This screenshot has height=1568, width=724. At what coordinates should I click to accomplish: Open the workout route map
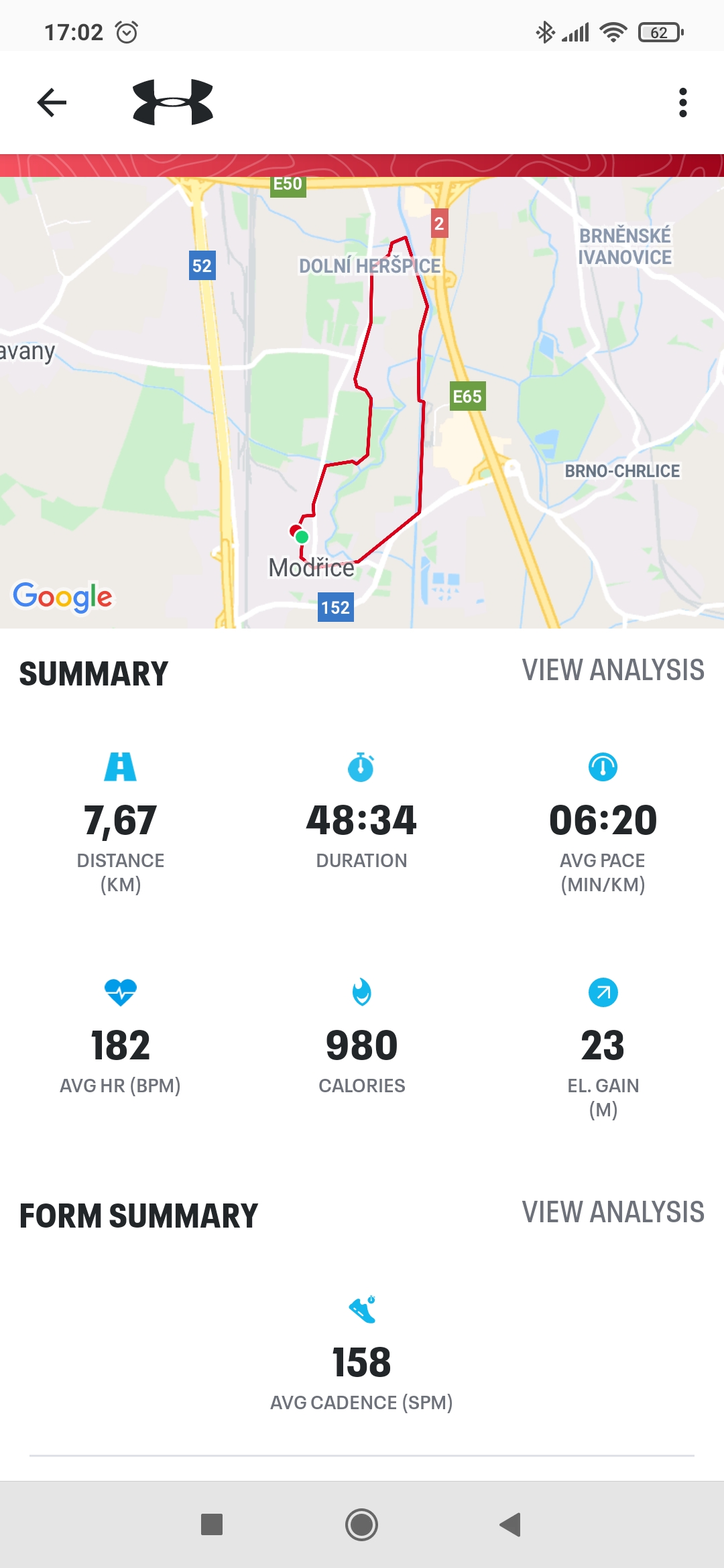(x=362, y=402)
